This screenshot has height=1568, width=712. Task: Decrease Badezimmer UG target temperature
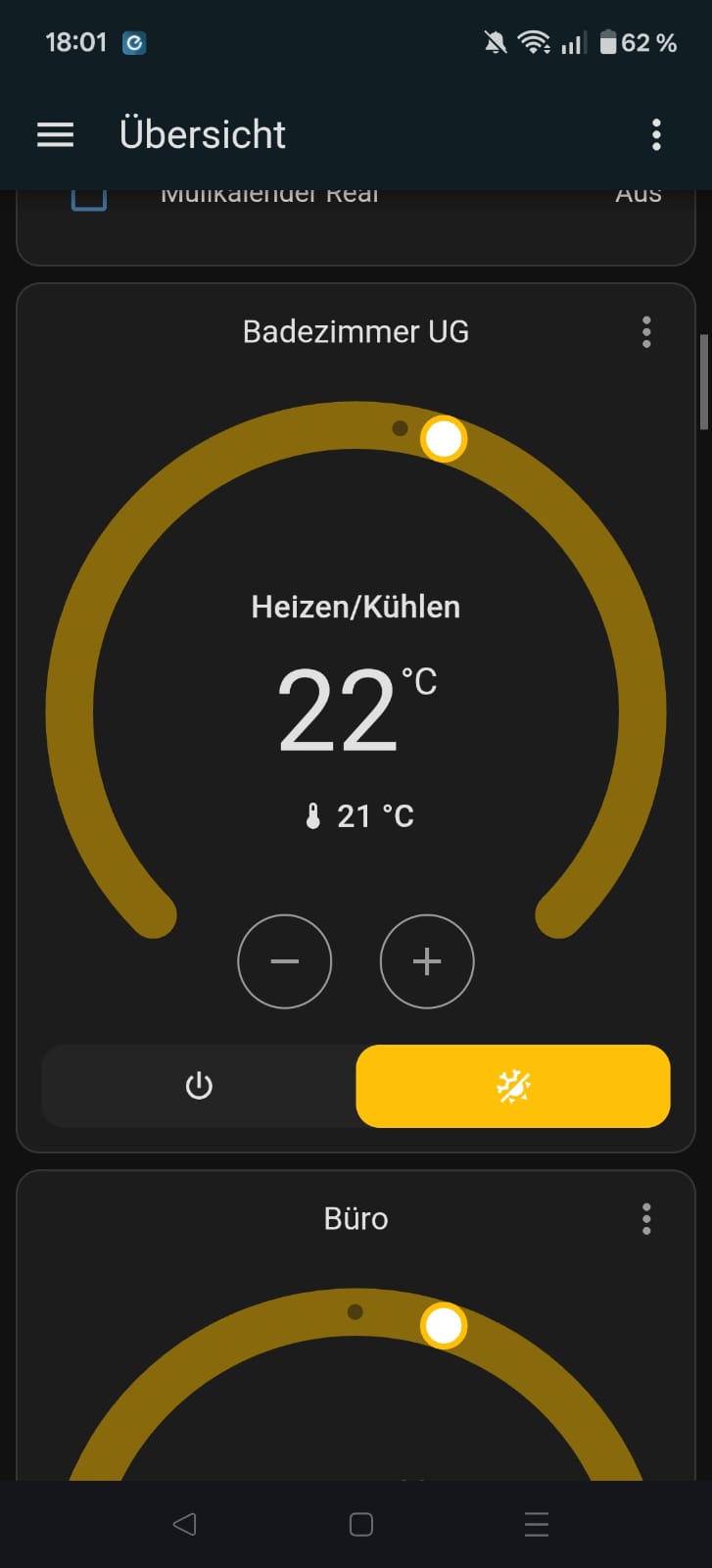(x=284, y=961)
